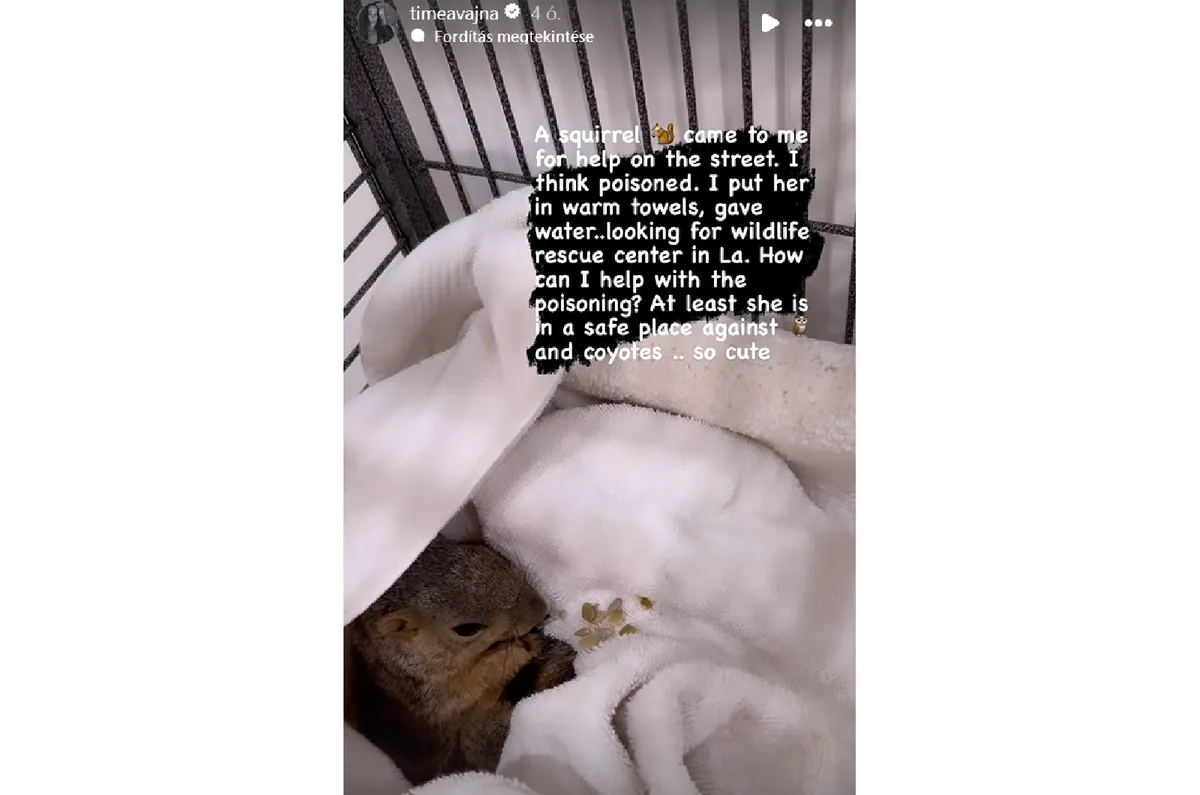Resume story playback
Viewport: 1200px width, 795px height.
[x=769, y=23]
